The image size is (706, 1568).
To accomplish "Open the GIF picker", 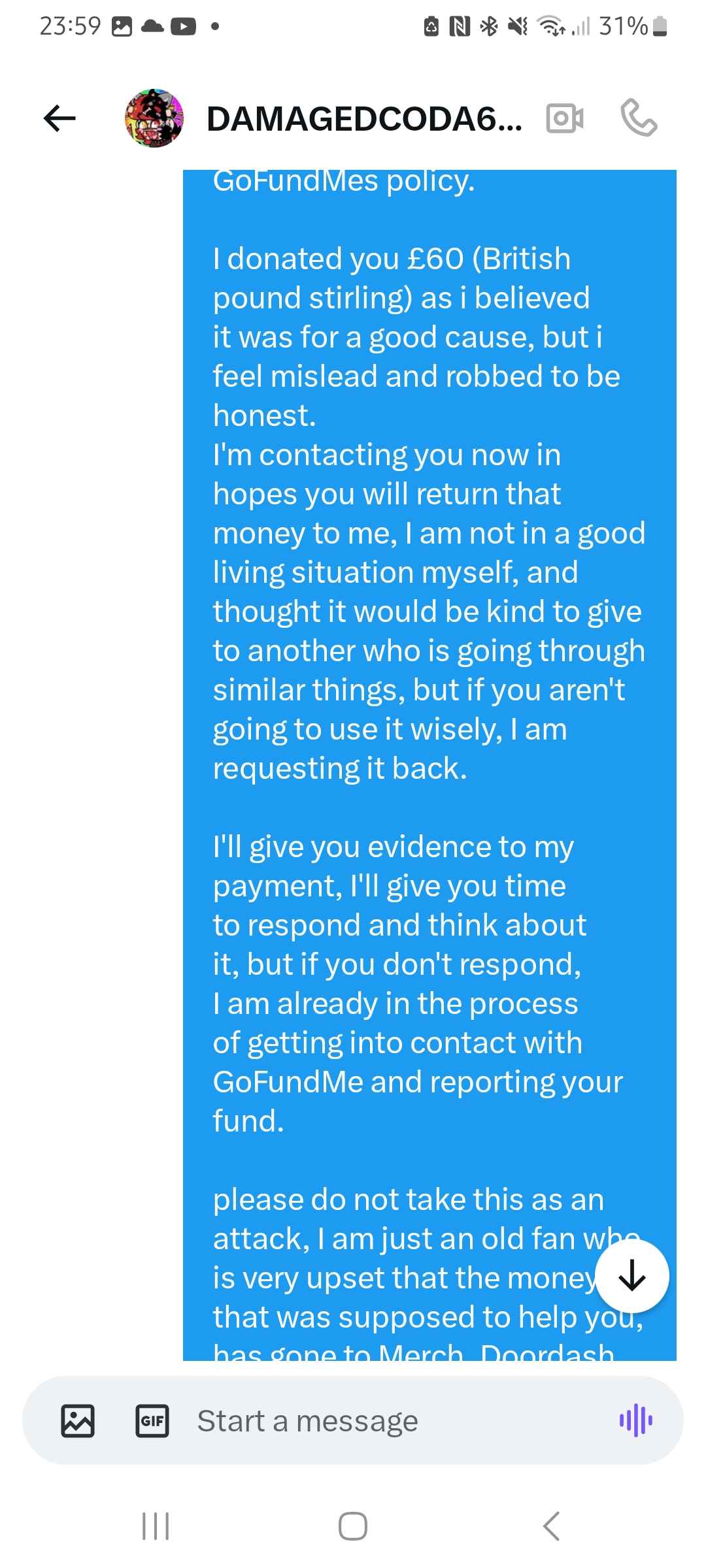I will (x=152, y=1421).
